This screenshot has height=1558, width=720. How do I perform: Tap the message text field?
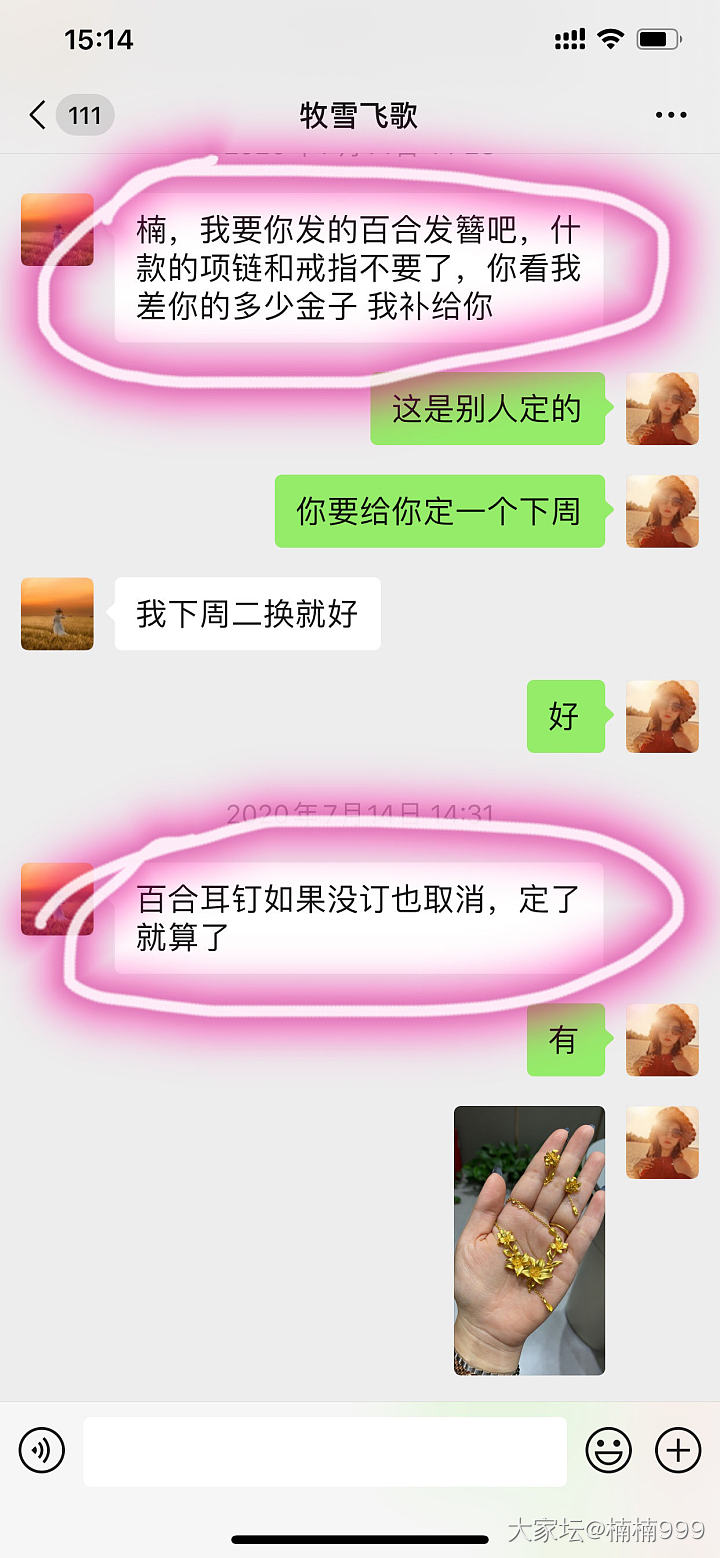coord(324,1450)
